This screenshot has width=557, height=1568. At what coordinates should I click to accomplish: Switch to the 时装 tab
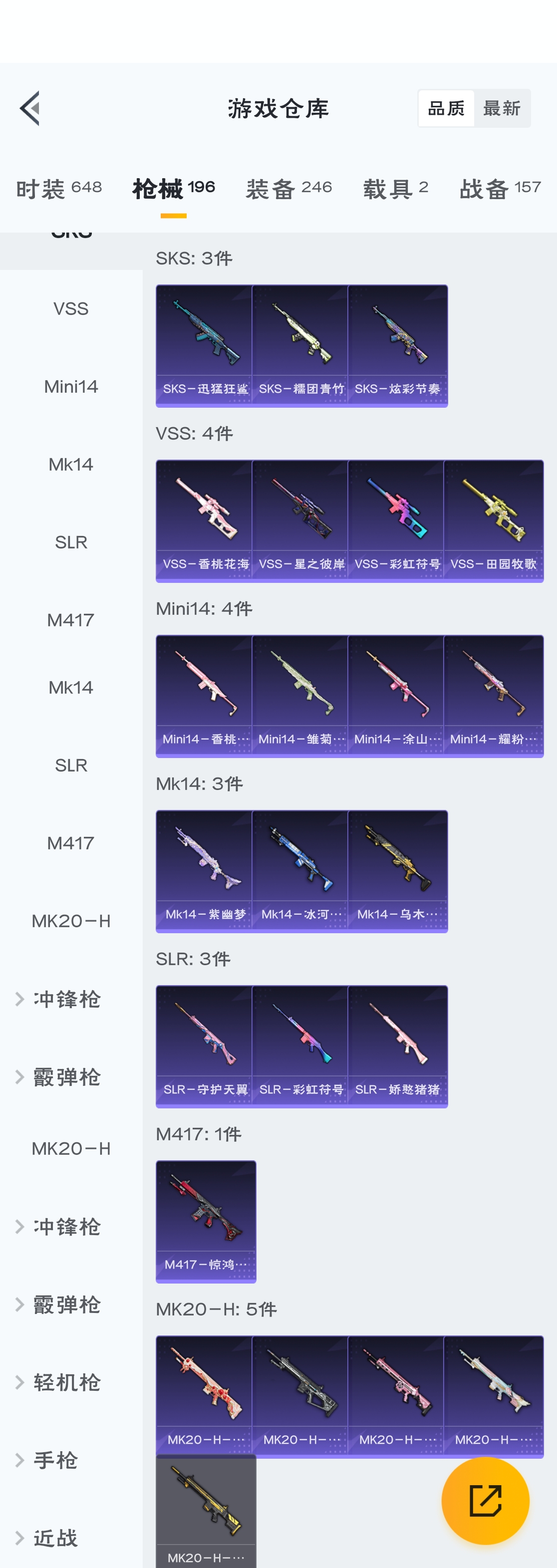tap(58, 188)
